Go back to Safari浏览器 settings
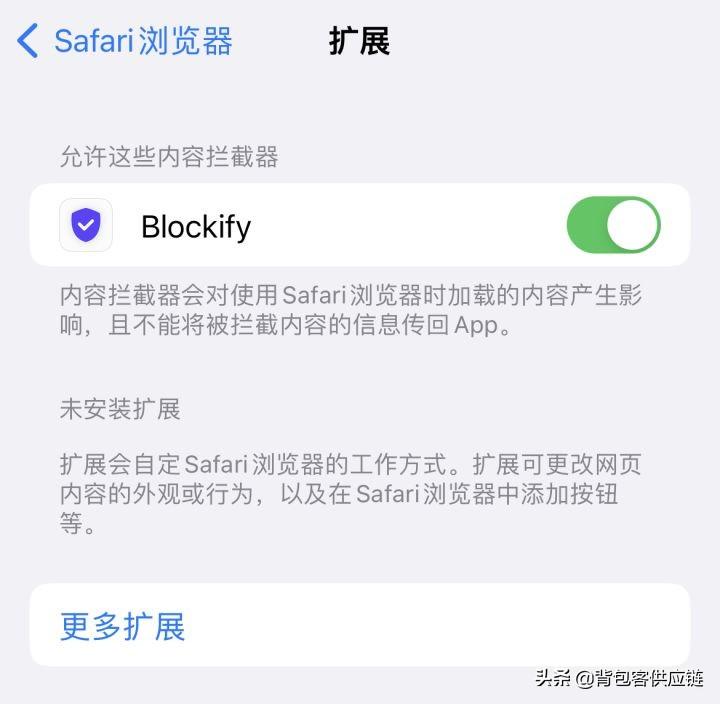Viewport: 720px width, 704px height. coord(125,41)
